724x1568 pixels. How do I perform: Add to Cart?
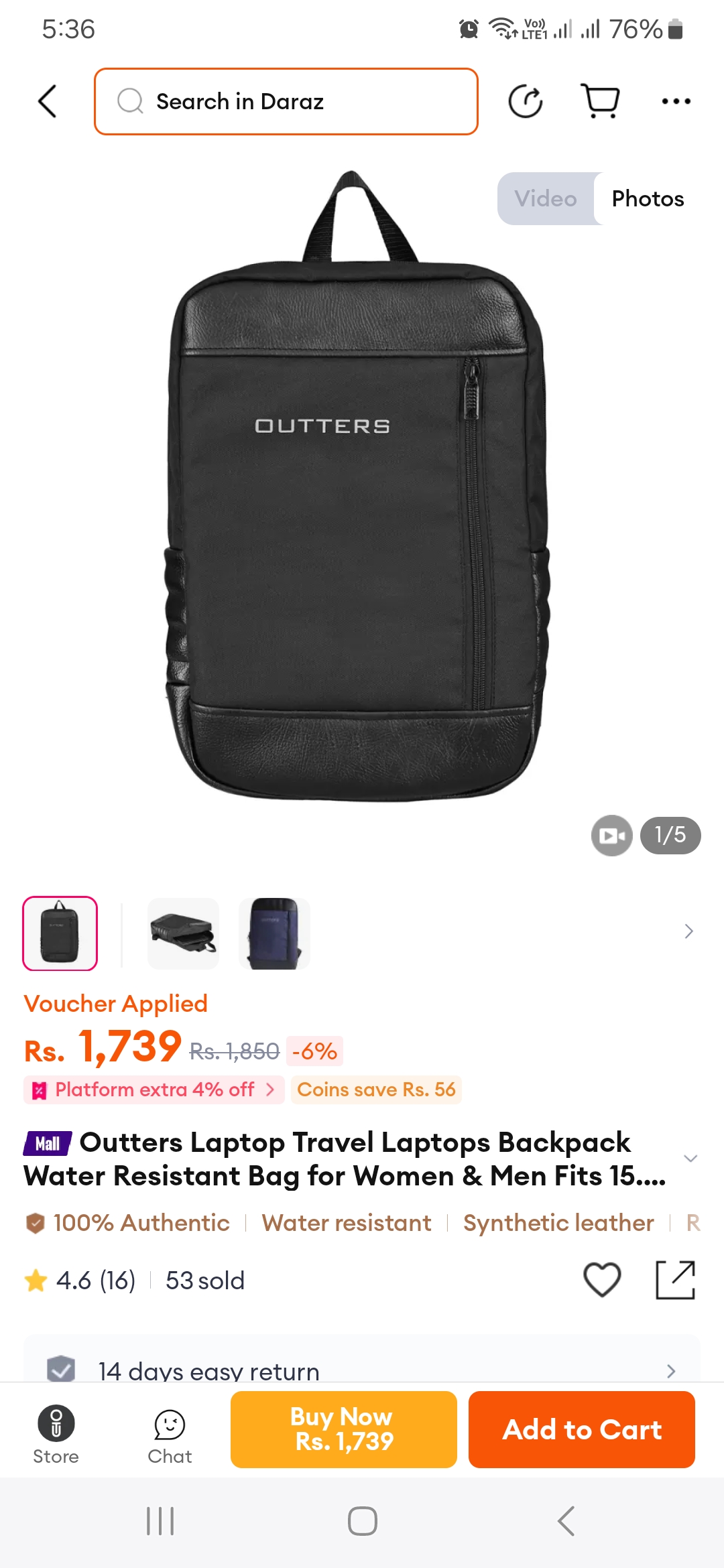[x=582, y=1429]
